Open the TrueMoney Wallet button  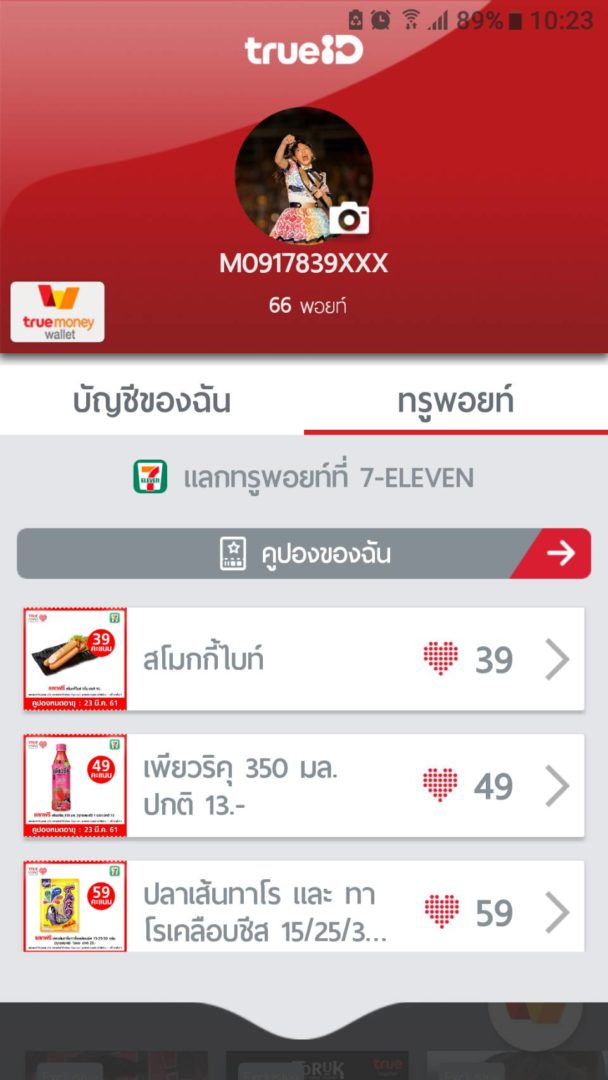click(x=57, y=312)
